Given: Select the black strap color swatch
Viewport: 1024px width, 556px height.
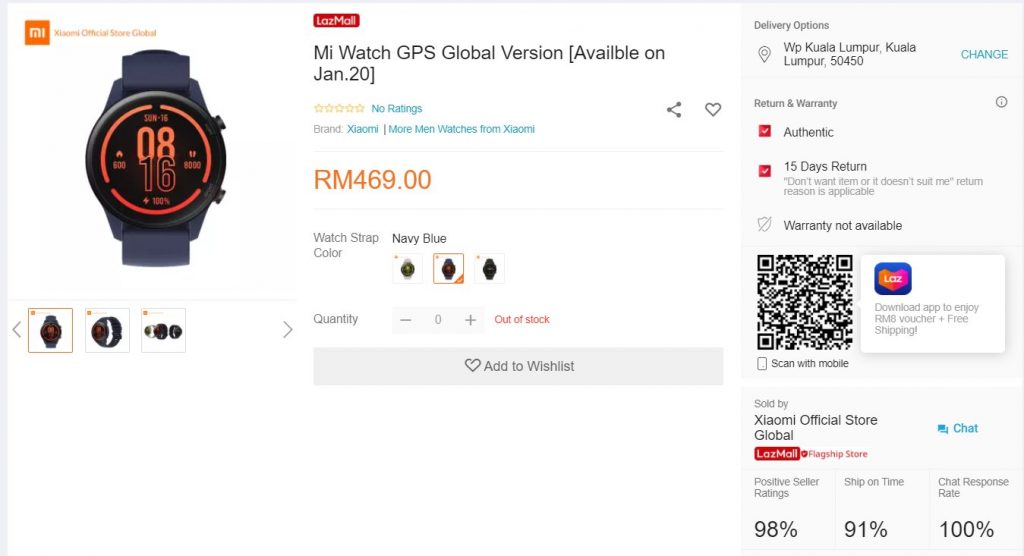Looking at the screenshot, I should (489, 268).
